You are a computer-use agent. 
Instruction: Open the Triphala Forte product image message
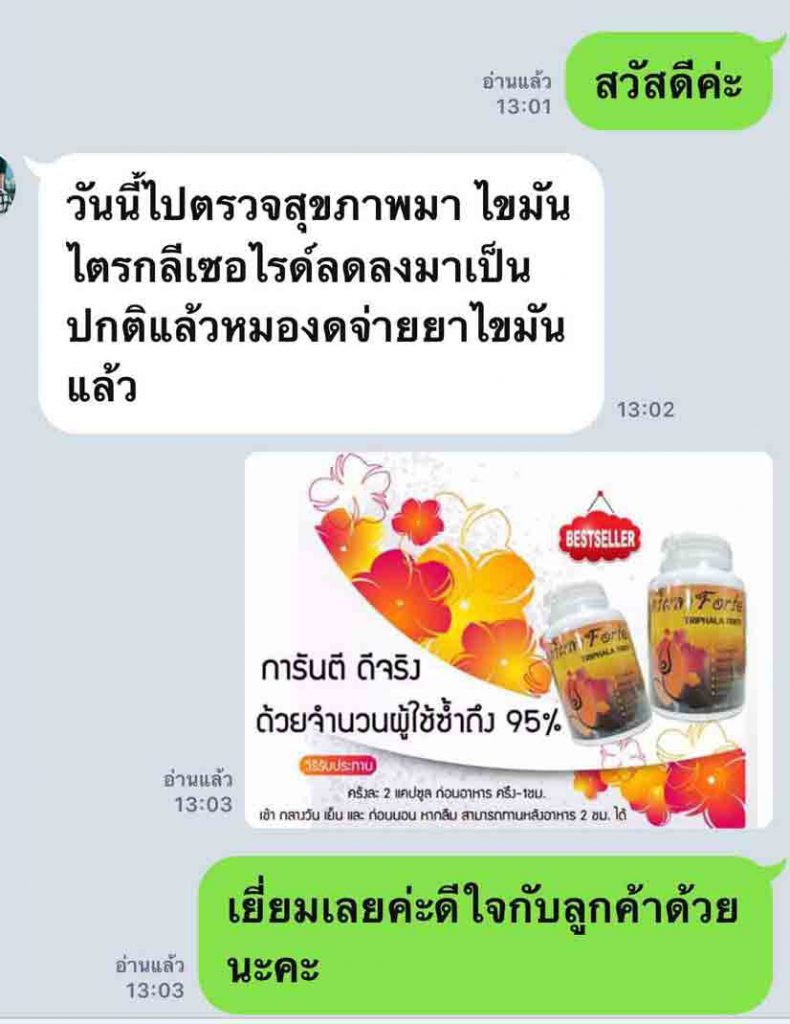coord(509,640)
